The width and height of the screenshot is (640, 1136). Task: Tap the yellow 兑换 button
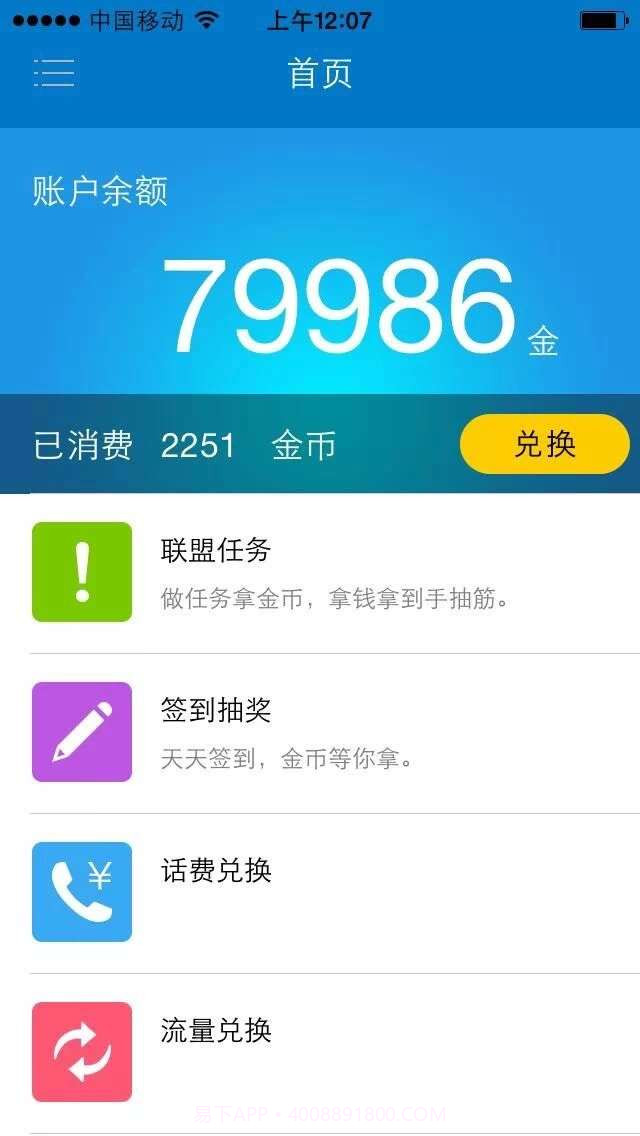coord(545,444)
